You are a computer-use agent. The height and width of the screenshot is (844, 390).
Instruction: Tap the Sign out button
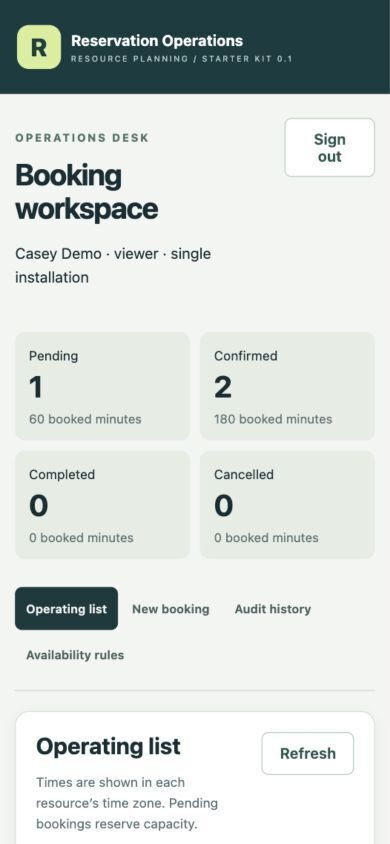[329, 147]
